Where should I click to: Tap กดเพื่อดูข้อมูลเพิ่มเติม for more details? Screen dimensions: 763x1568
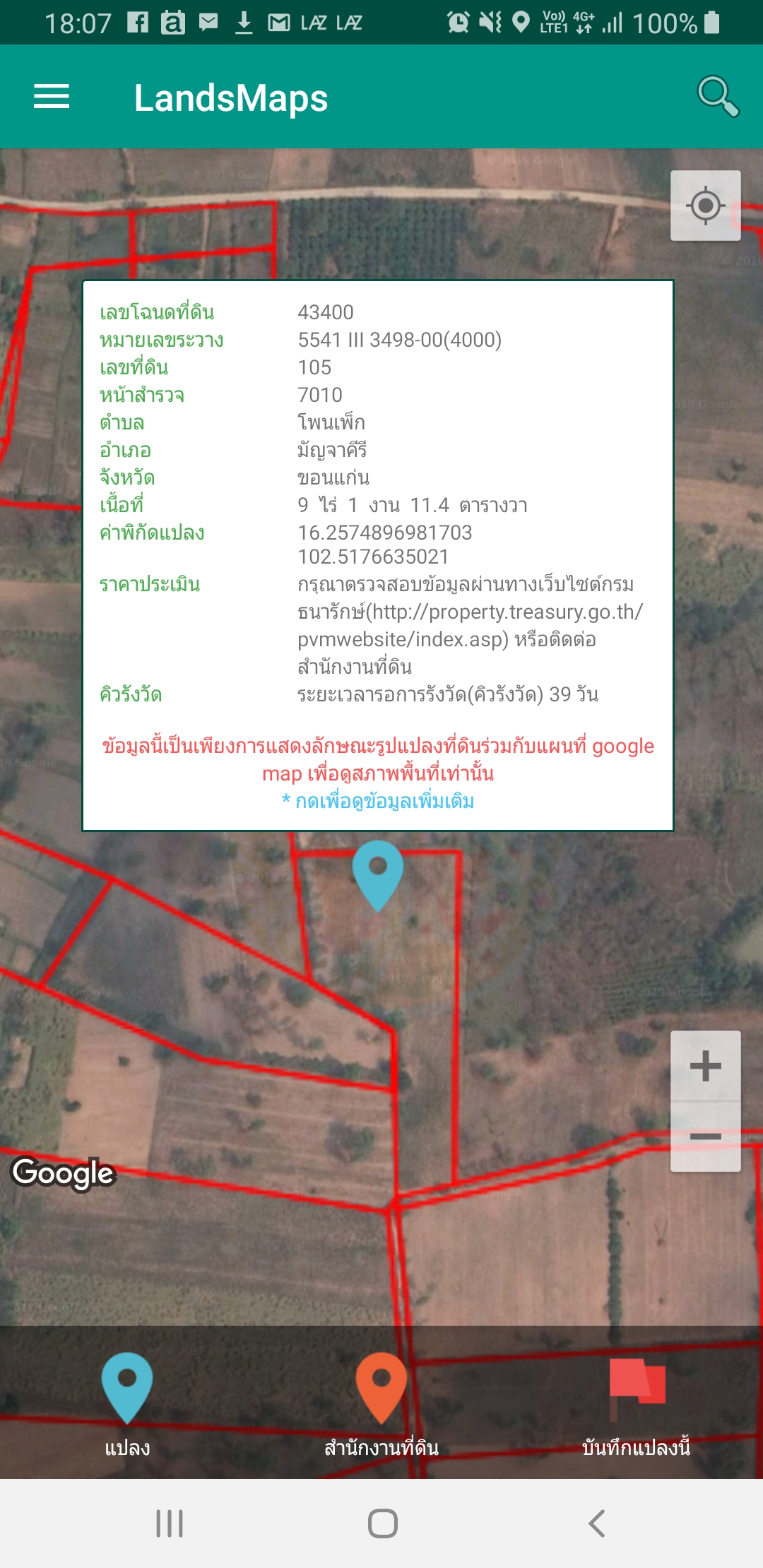378,801
